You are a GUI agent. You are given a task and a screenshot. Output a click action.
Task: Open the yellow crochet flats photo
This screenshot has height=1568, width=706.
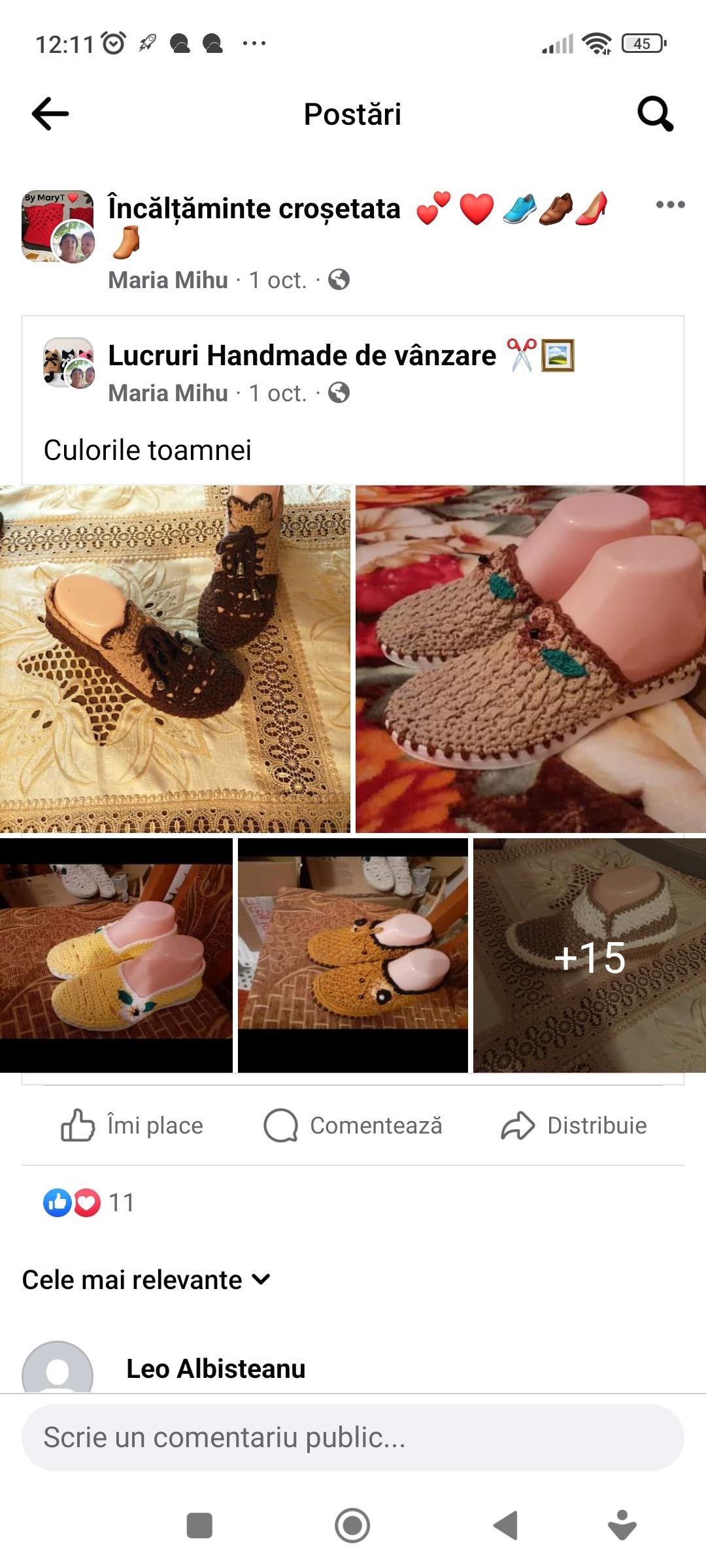(116, 955)
